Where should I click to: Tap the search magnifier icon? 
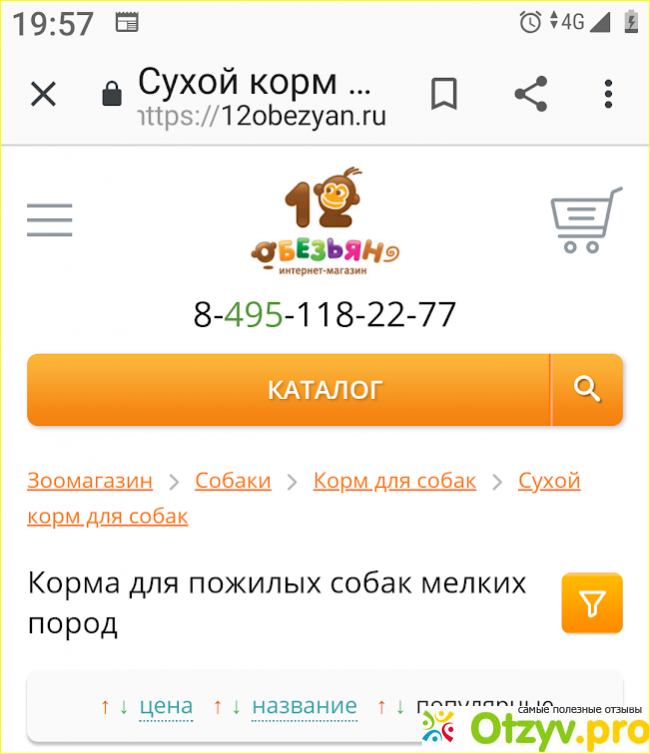coord(588,389)
